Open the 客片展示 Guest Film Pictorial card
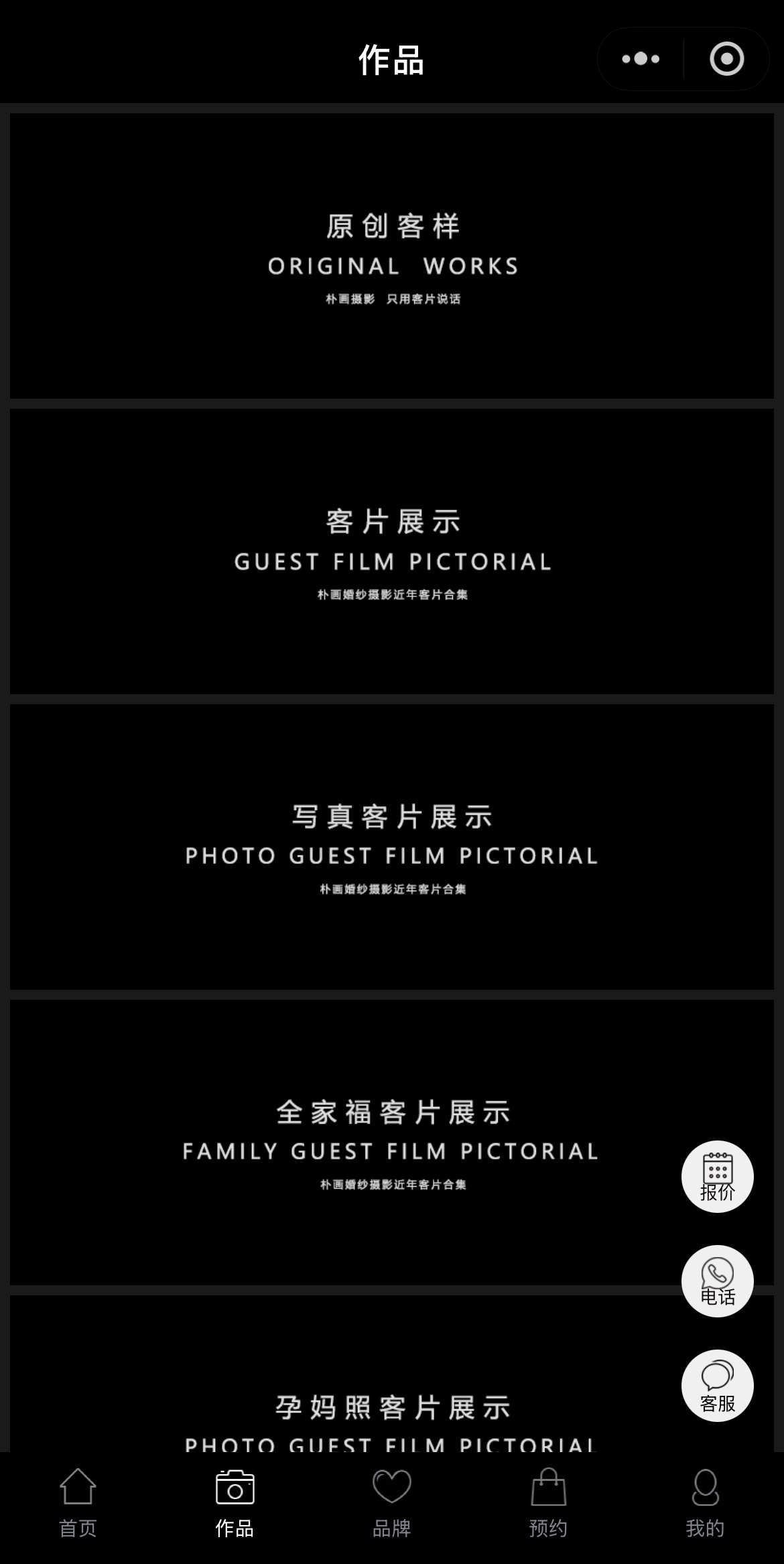784x1564 pixels. coord(392,551)
